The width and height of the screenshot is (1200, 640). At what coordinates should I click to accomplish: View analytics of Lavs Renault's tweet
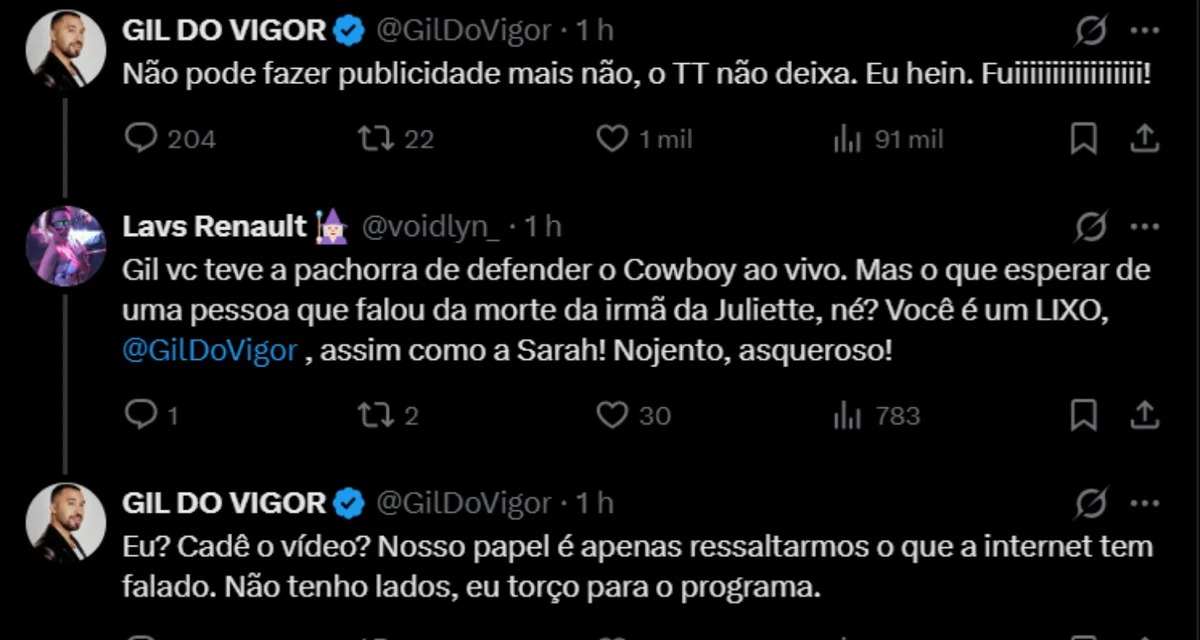point(848,415)
